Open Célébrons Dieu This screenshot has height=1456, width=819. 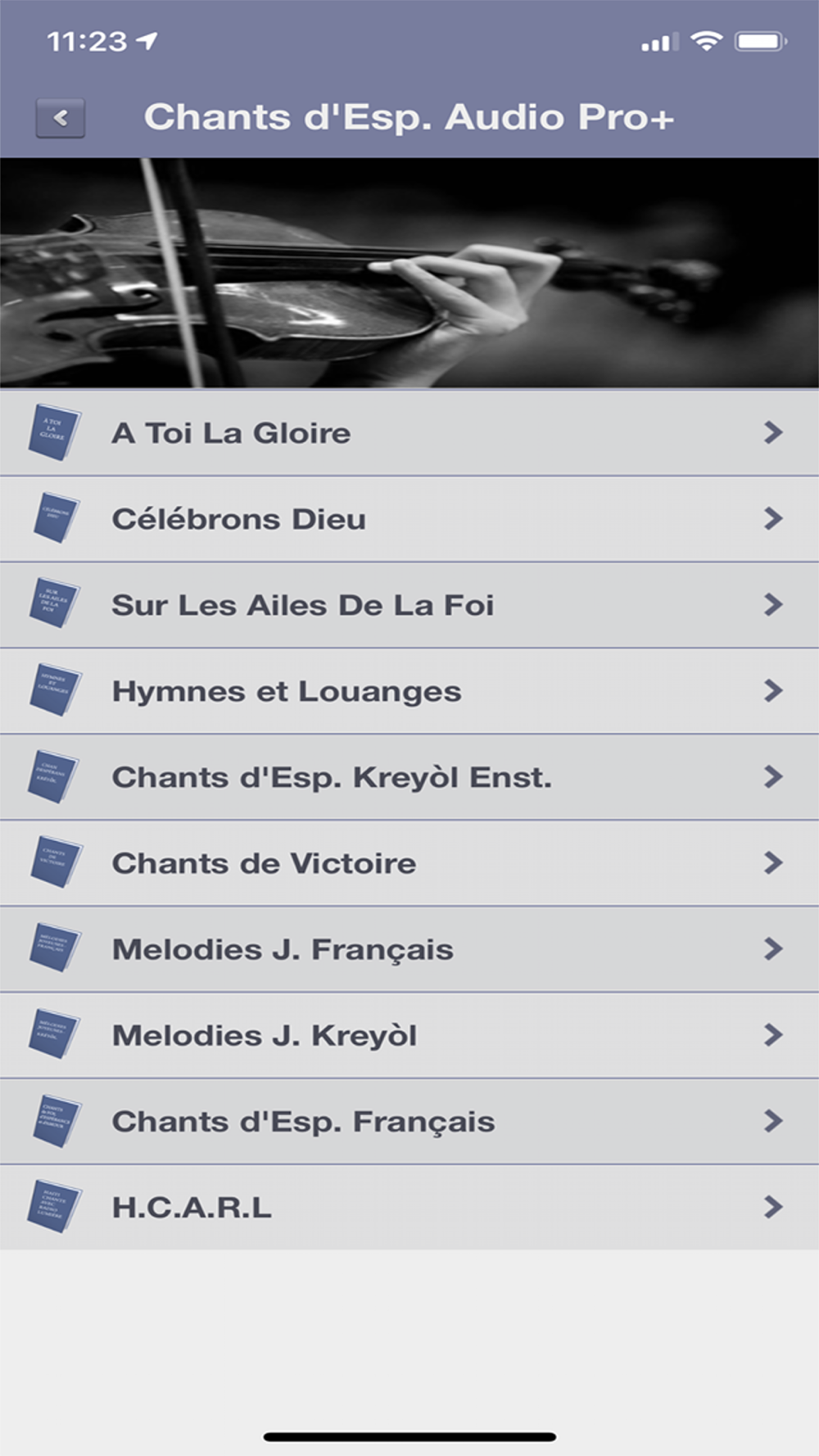409,519
